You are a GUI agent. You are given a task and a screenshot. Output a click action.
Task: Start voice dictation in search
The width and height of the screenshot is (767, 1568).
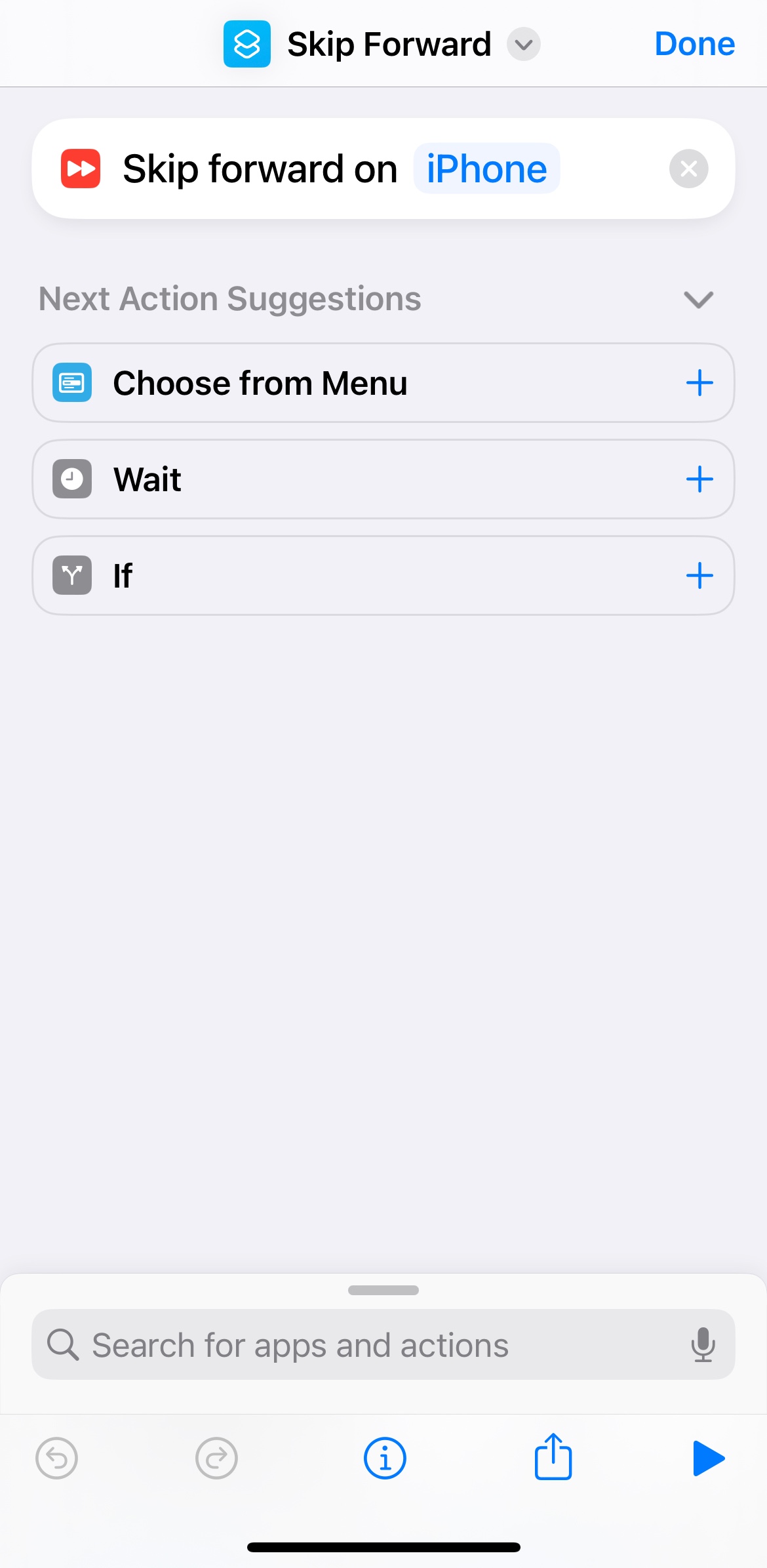point(703,1345)
